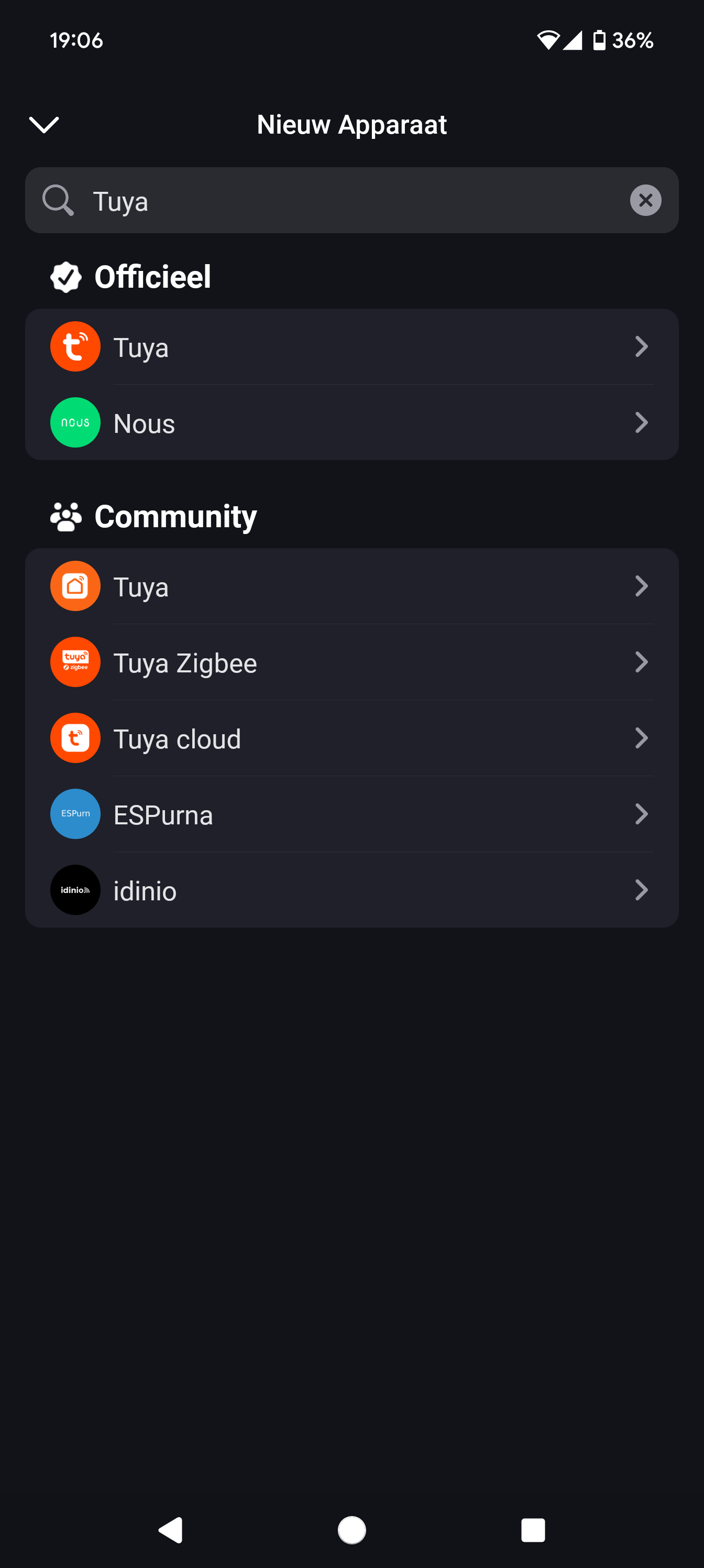Open the community Tuya app

tap(351, 586)
